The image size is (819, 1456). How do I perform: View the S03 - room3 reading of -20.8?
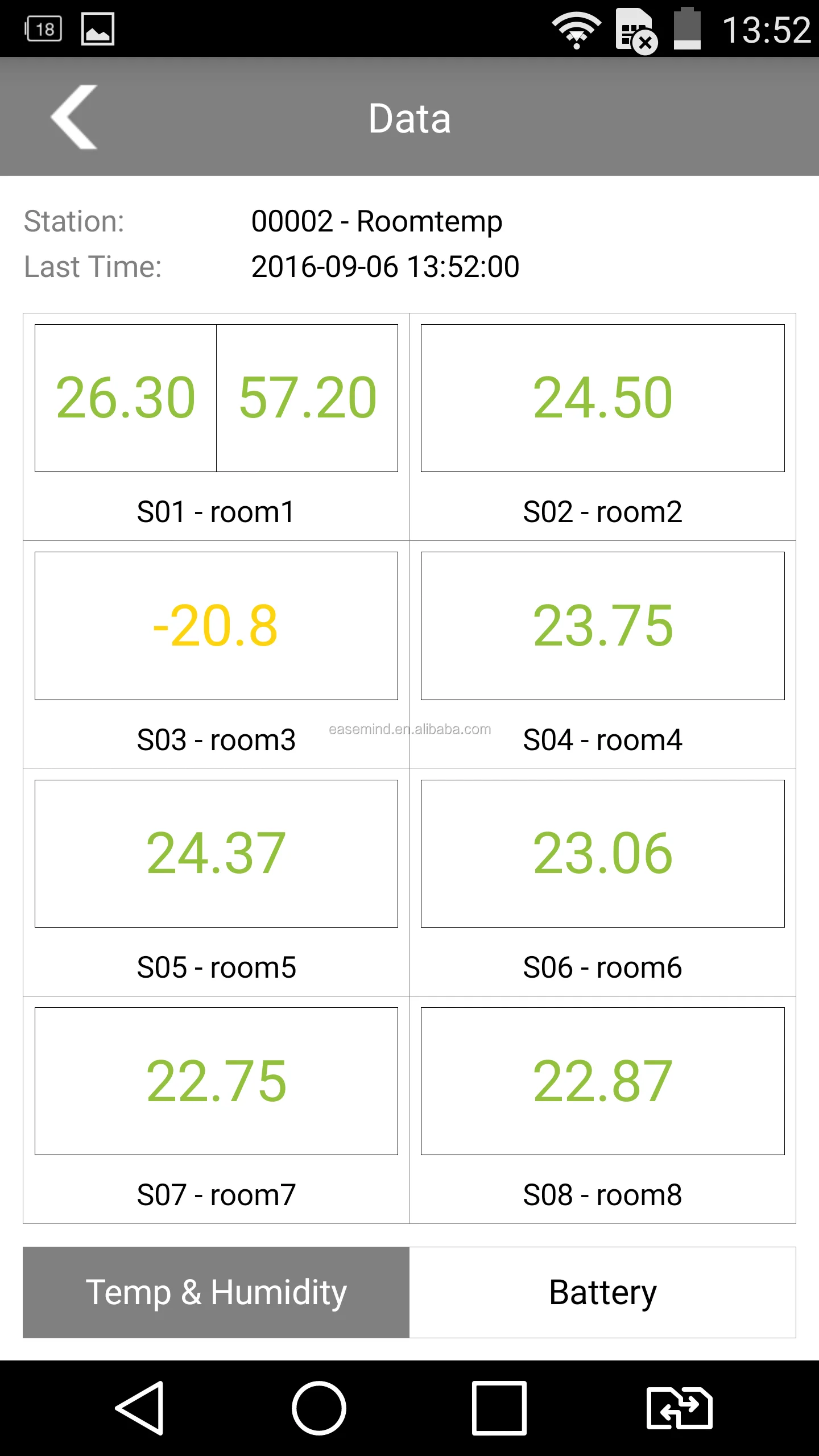point(216,626)
